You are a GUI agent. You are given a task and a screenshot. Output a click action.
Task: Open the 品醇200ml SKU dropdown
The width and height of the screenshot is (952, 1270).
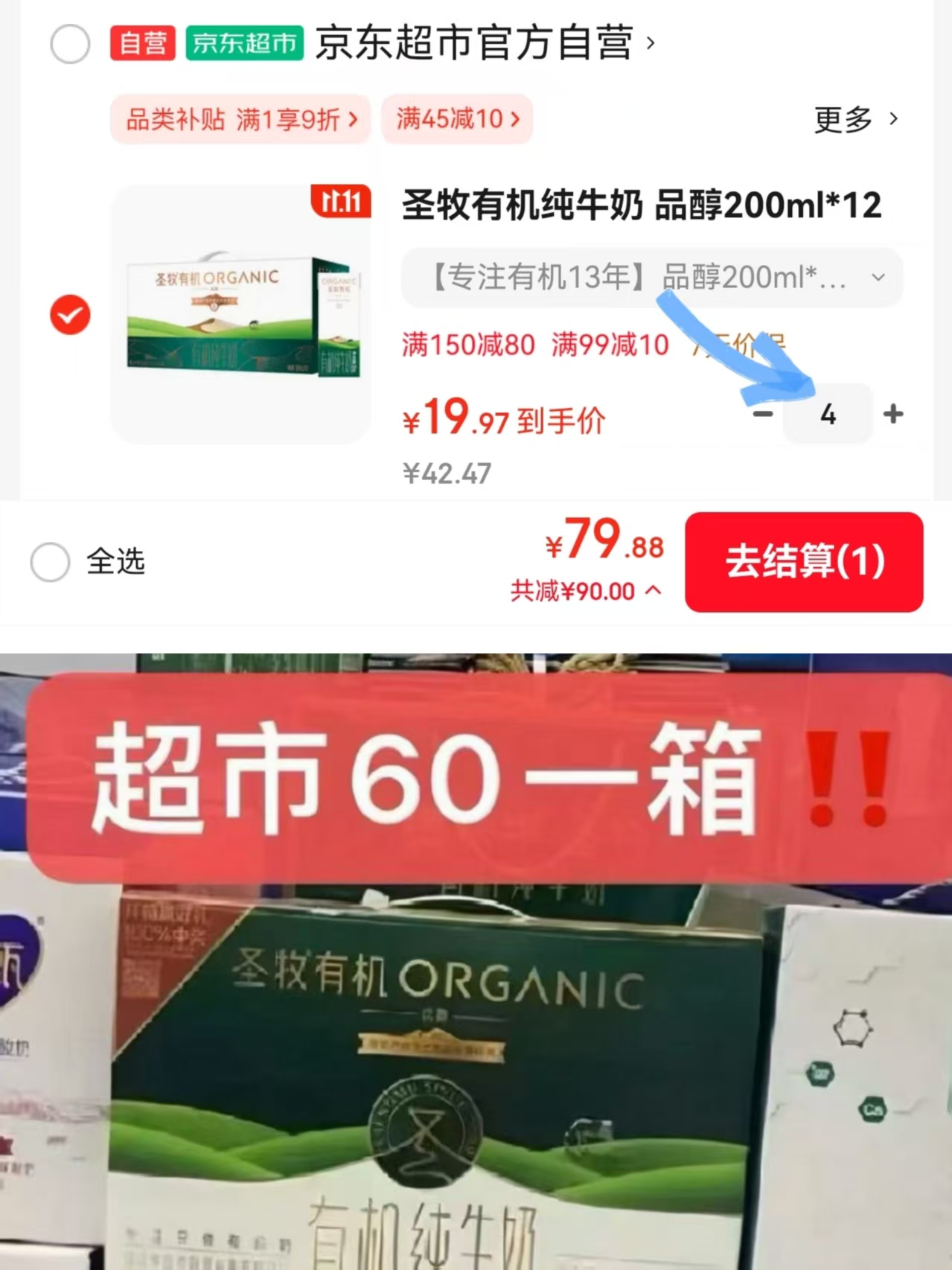651,278
